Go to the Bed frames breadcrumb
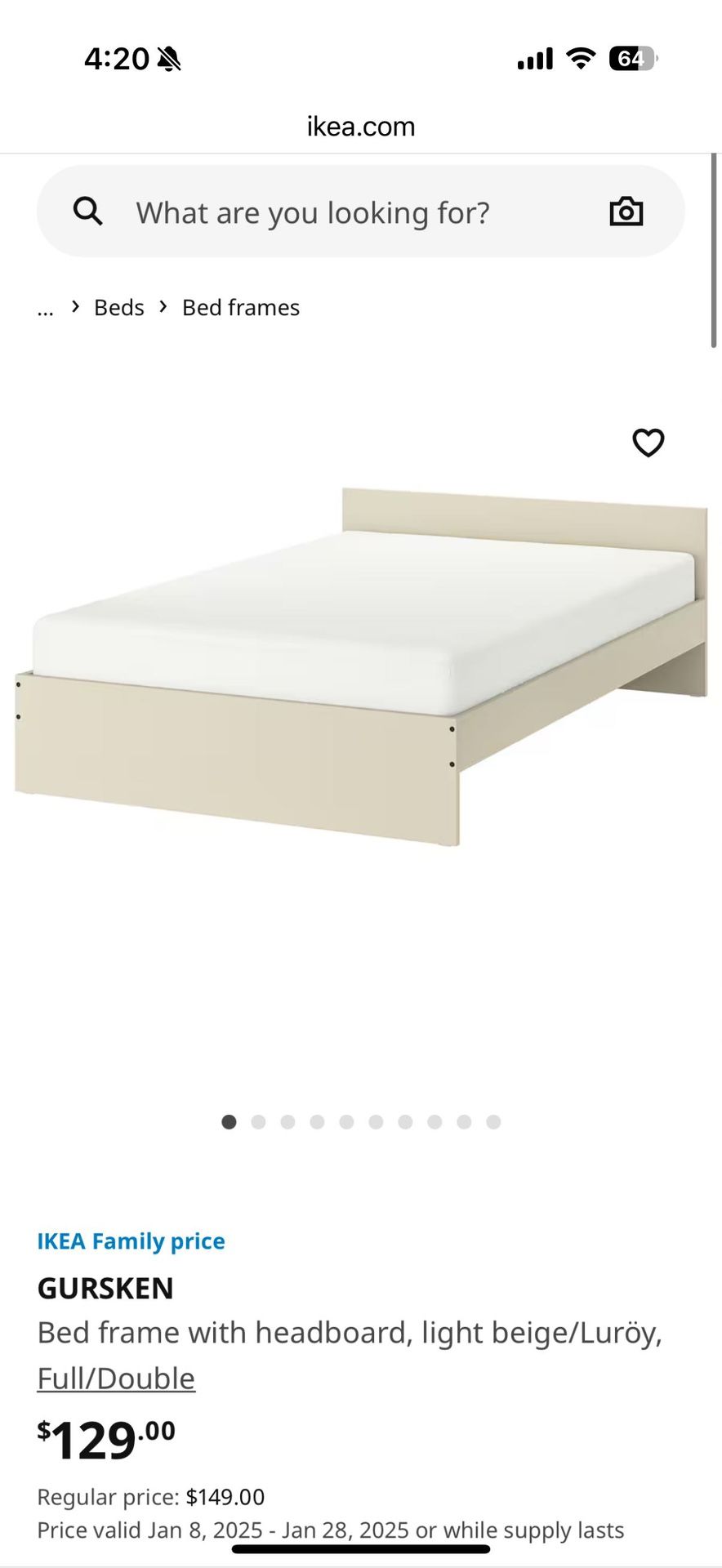The height and width of the screenshot is (1568, 722). [241, 308]
